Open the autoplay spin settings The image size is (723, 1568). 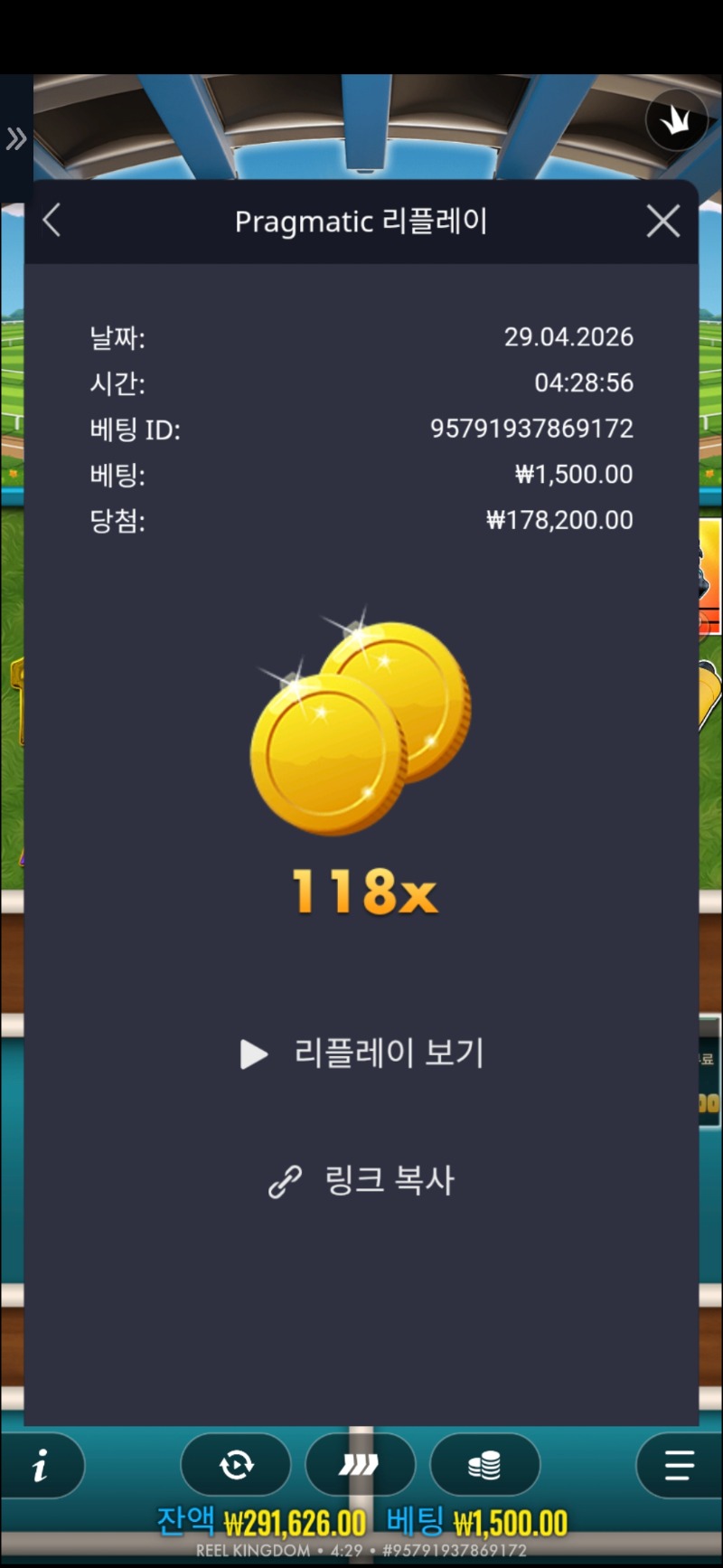point(236,1465)
